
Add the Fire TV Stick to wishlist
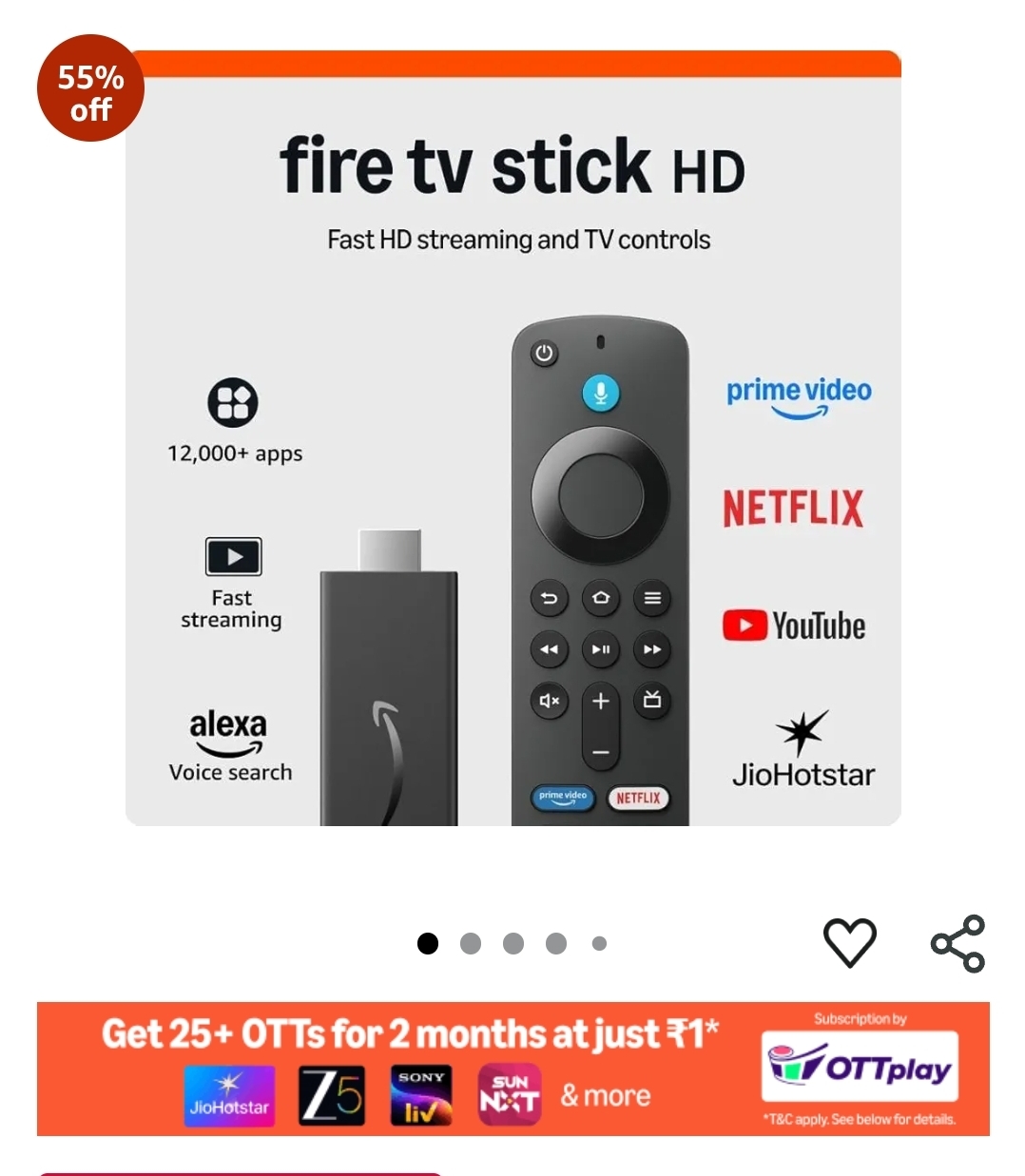[x=849, y=942]
